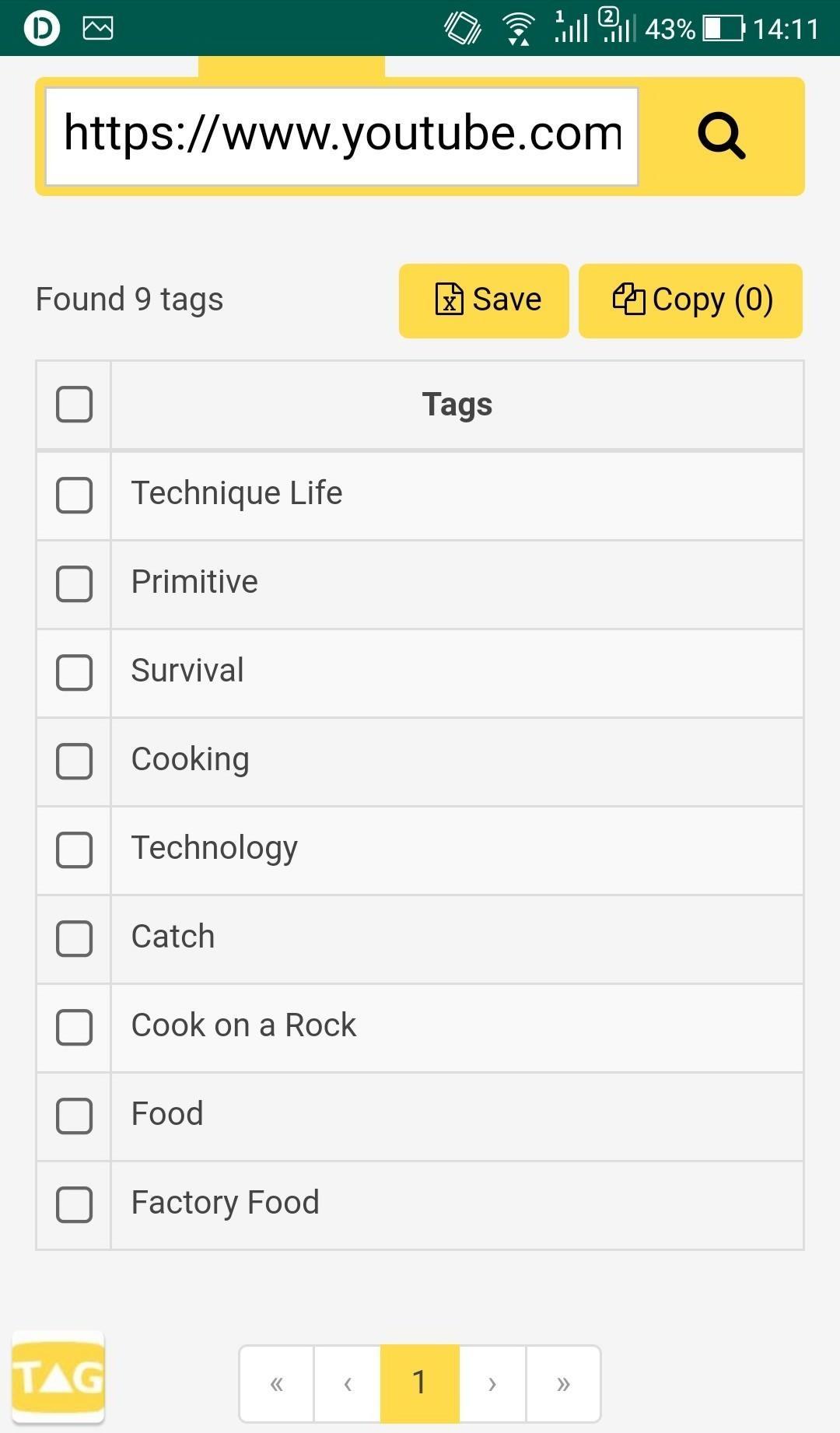The width and height of the screenshot is (840, 1433).
Task: Click the copy-pages icon beside Copy (0)
Action: pyautogui.click(x=627, y=300)
